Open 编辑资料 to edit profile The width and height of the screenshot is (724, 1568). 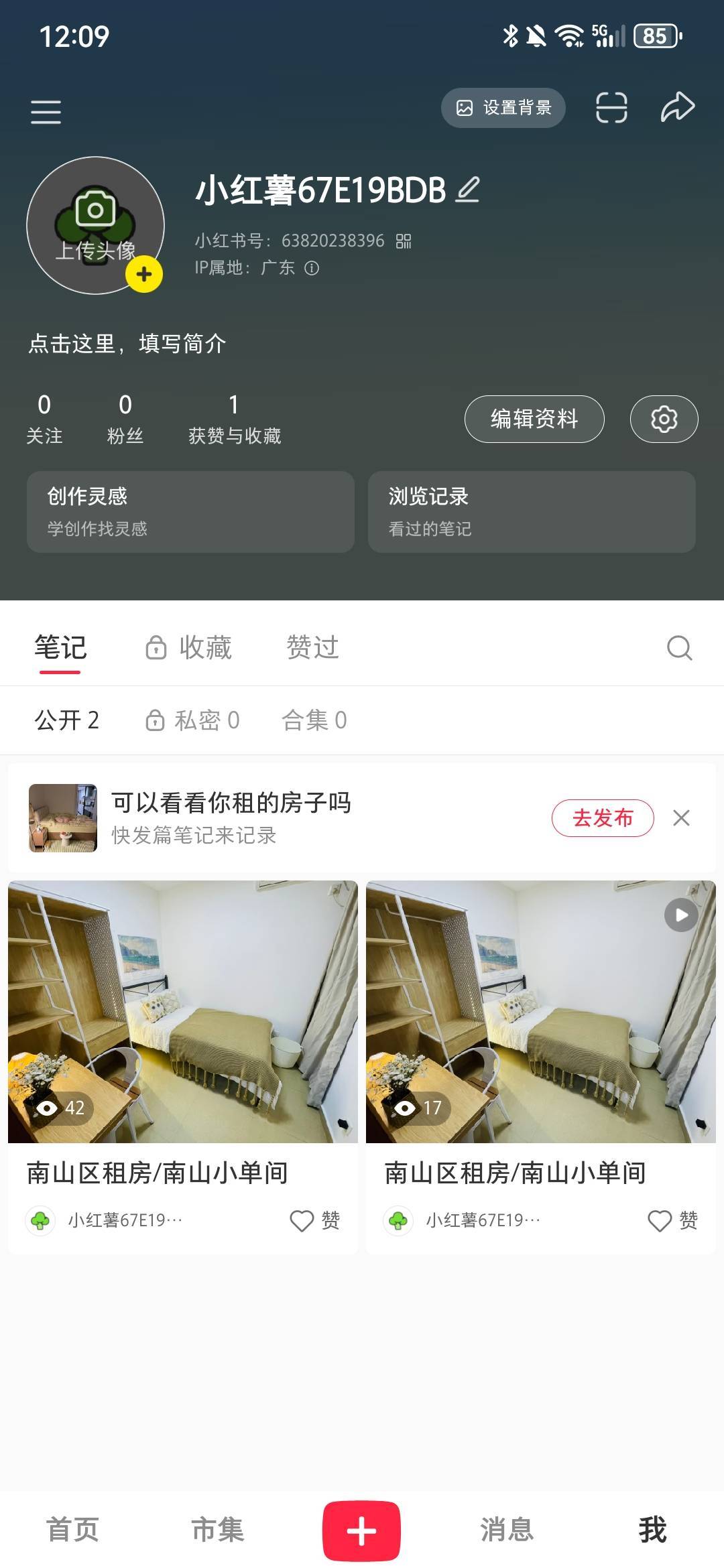[x=534, y=419]
